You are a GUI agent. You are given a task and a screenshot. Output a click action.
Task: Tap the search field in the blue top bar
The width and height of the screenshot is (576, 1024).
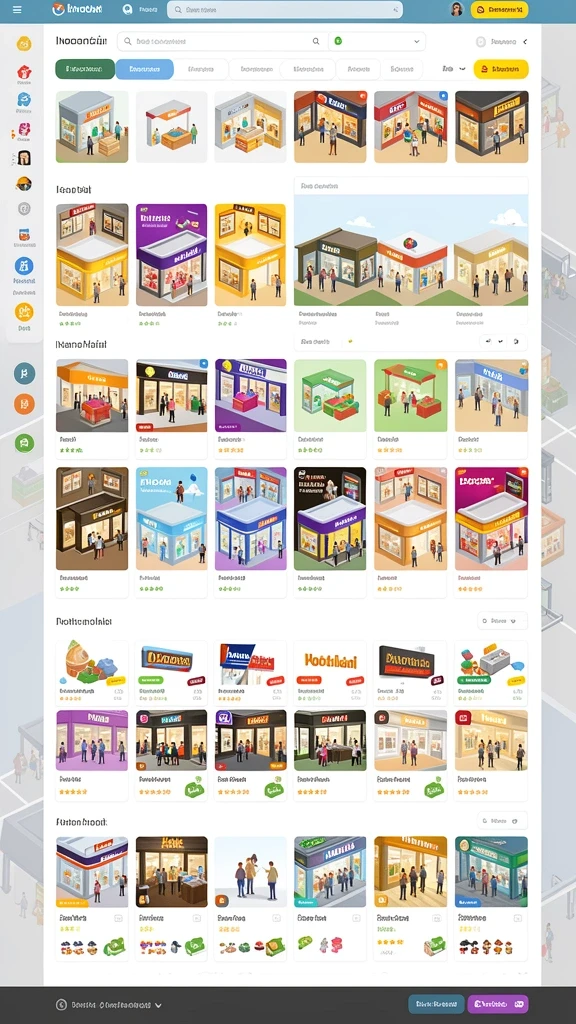tap(285, 10)
